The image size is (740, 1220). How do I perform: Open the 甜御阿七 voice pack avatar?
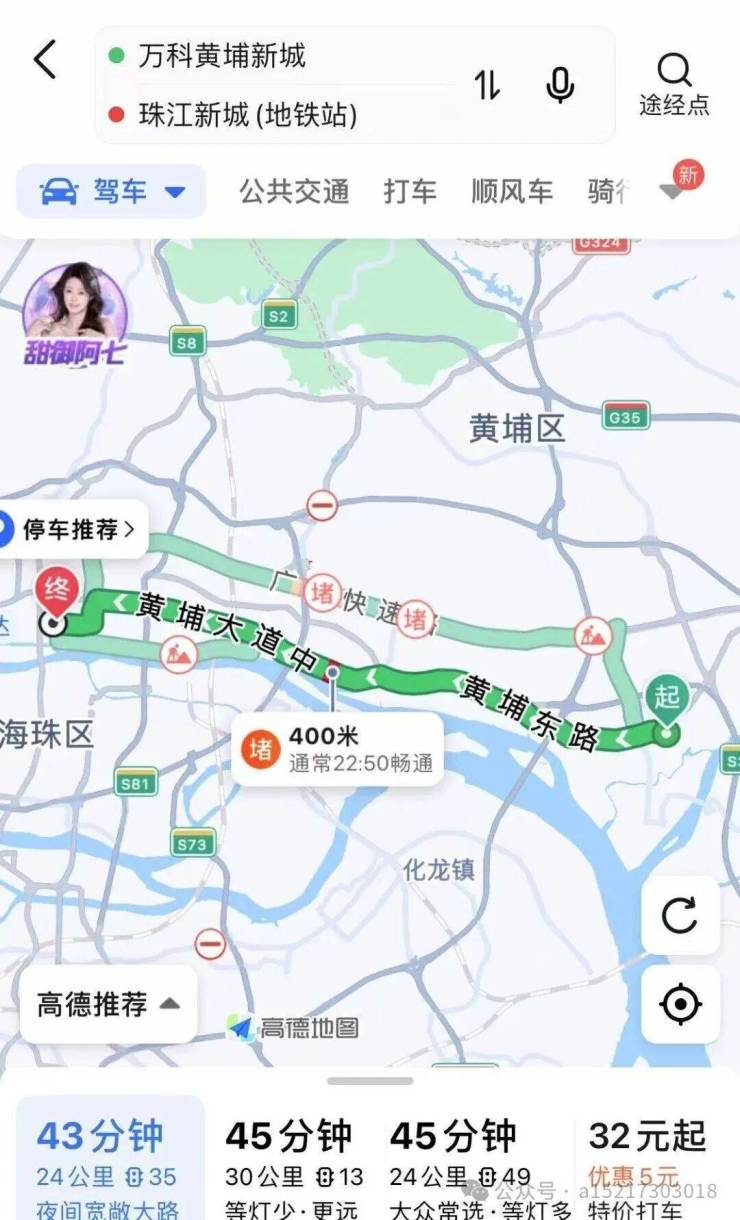pyautogui.click(x=75, y=312)
